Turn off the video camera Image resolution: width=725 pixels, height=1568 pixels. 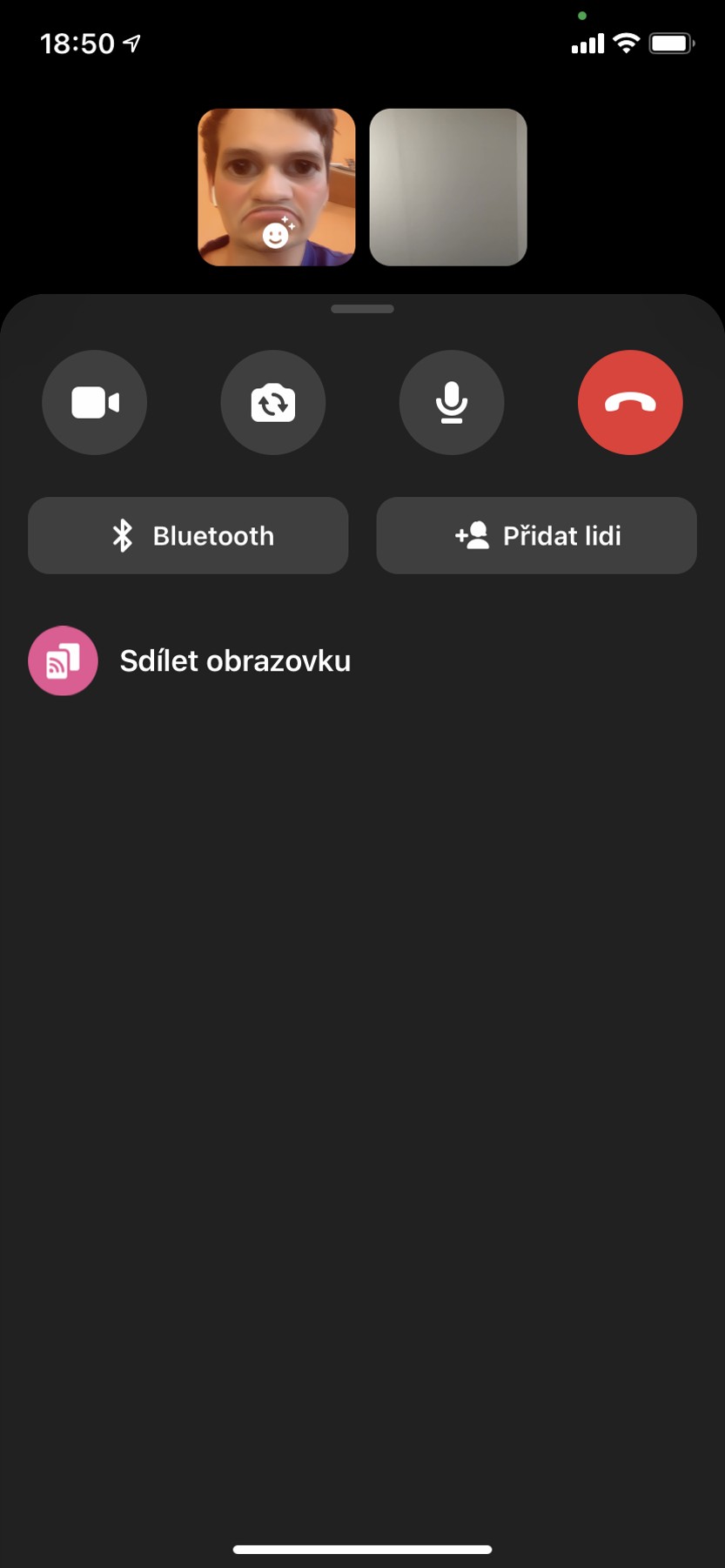[94, 403]
